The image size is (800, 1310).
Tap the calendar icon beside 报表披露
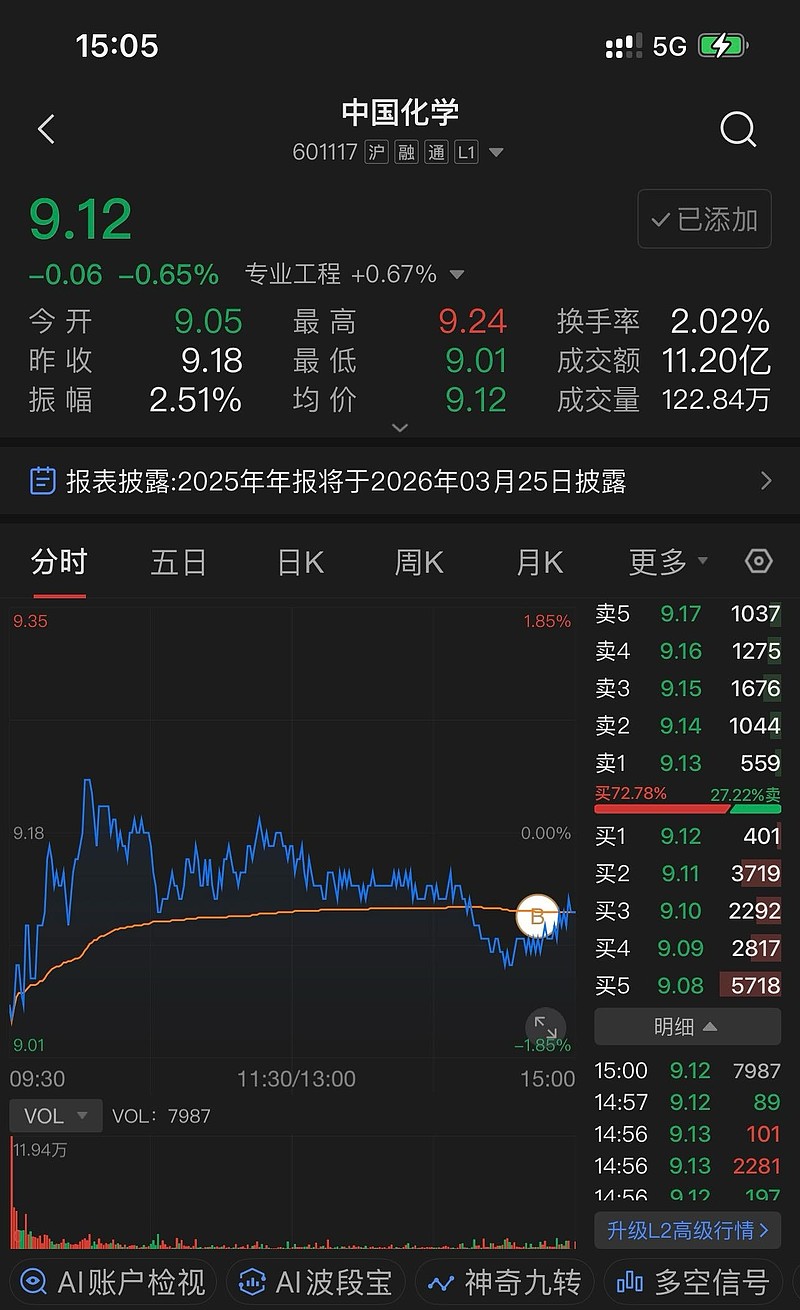pyautogui.click(x=41, y=481)
